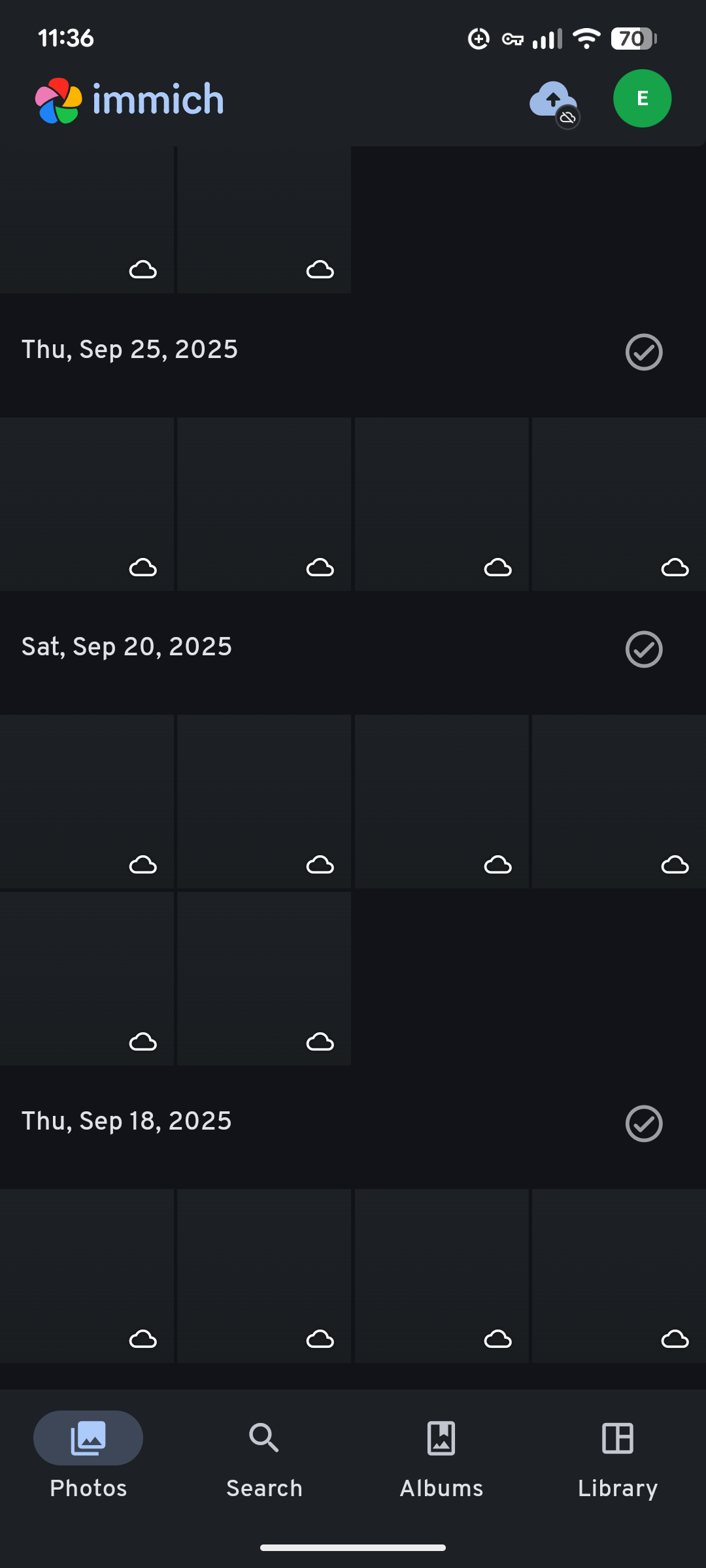Select all photos from Thu, Sep 25, 2025
This screenshot has width=706, height=1568.
(643, 352)
